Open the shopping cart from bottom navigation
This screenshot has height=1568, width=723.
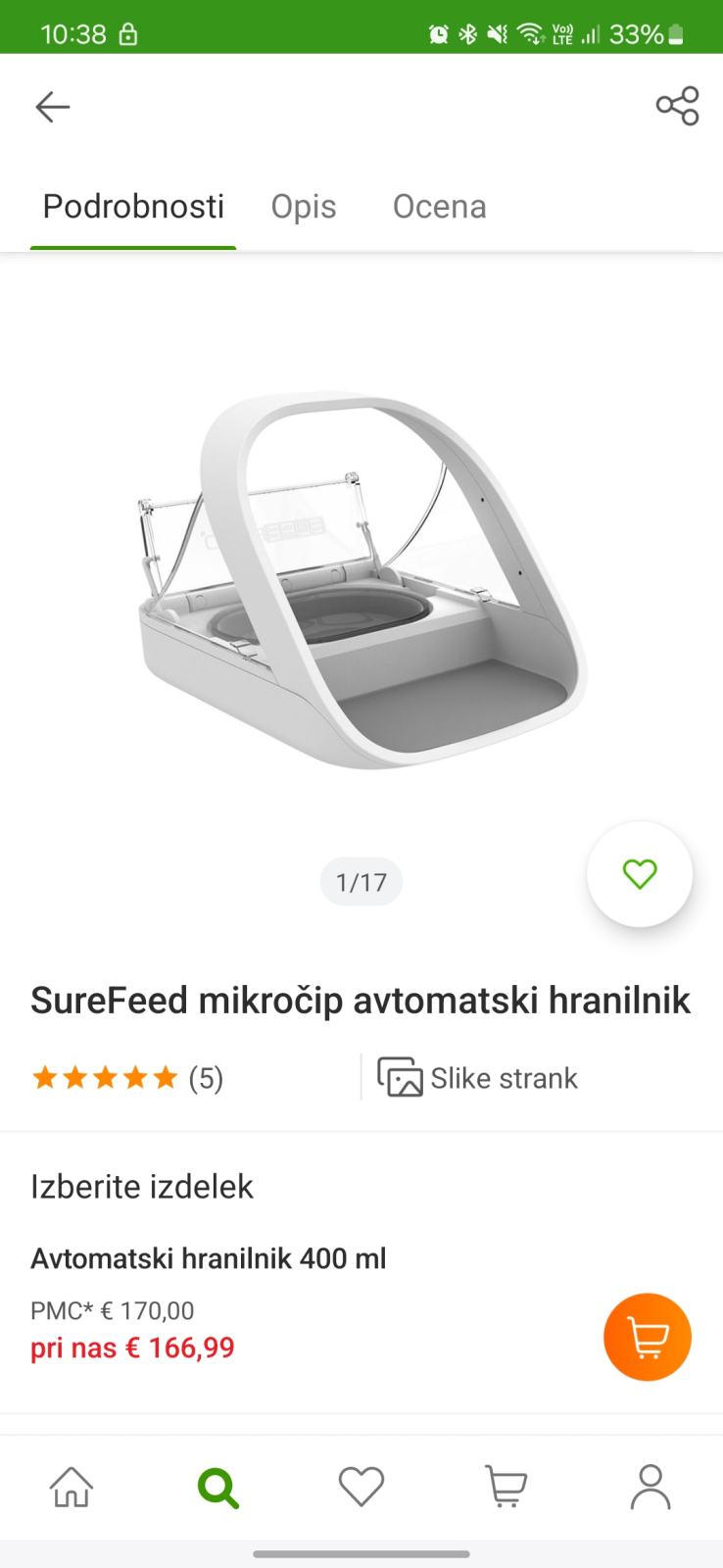click(x=506, y=1487)
